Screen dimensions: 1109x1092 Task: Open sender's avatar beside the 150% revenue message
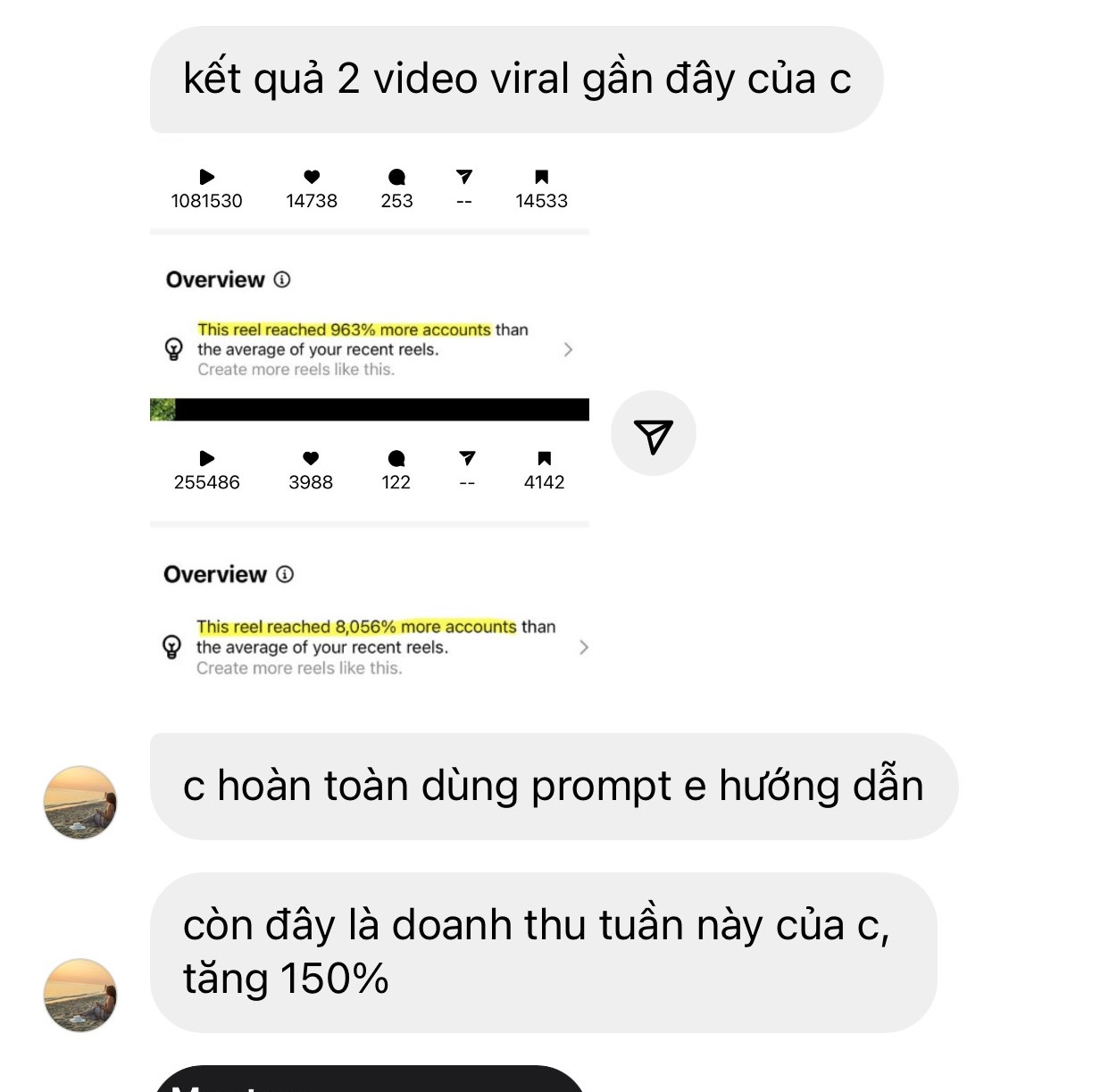(80, 995)
